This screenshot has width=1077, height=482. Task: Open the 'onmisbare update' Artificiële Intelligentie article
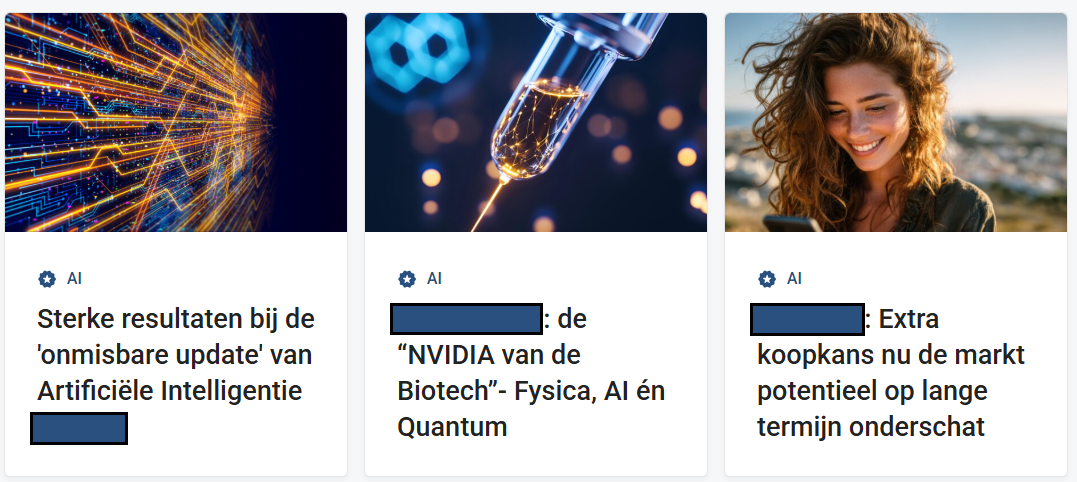[x=176, y=355]
